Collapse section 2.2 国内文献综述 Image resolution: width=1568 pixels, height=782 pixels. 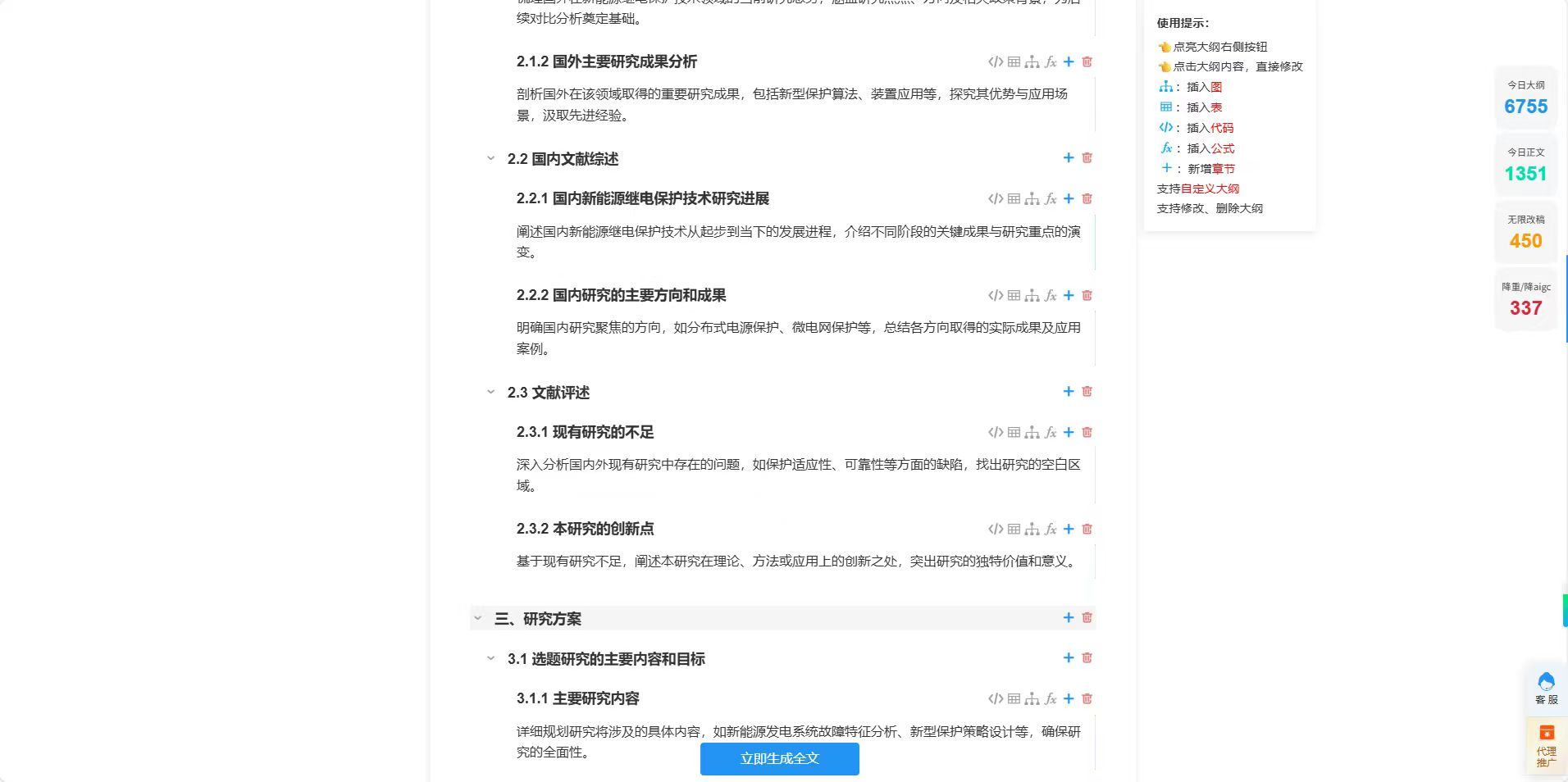(x=490, y=158)
